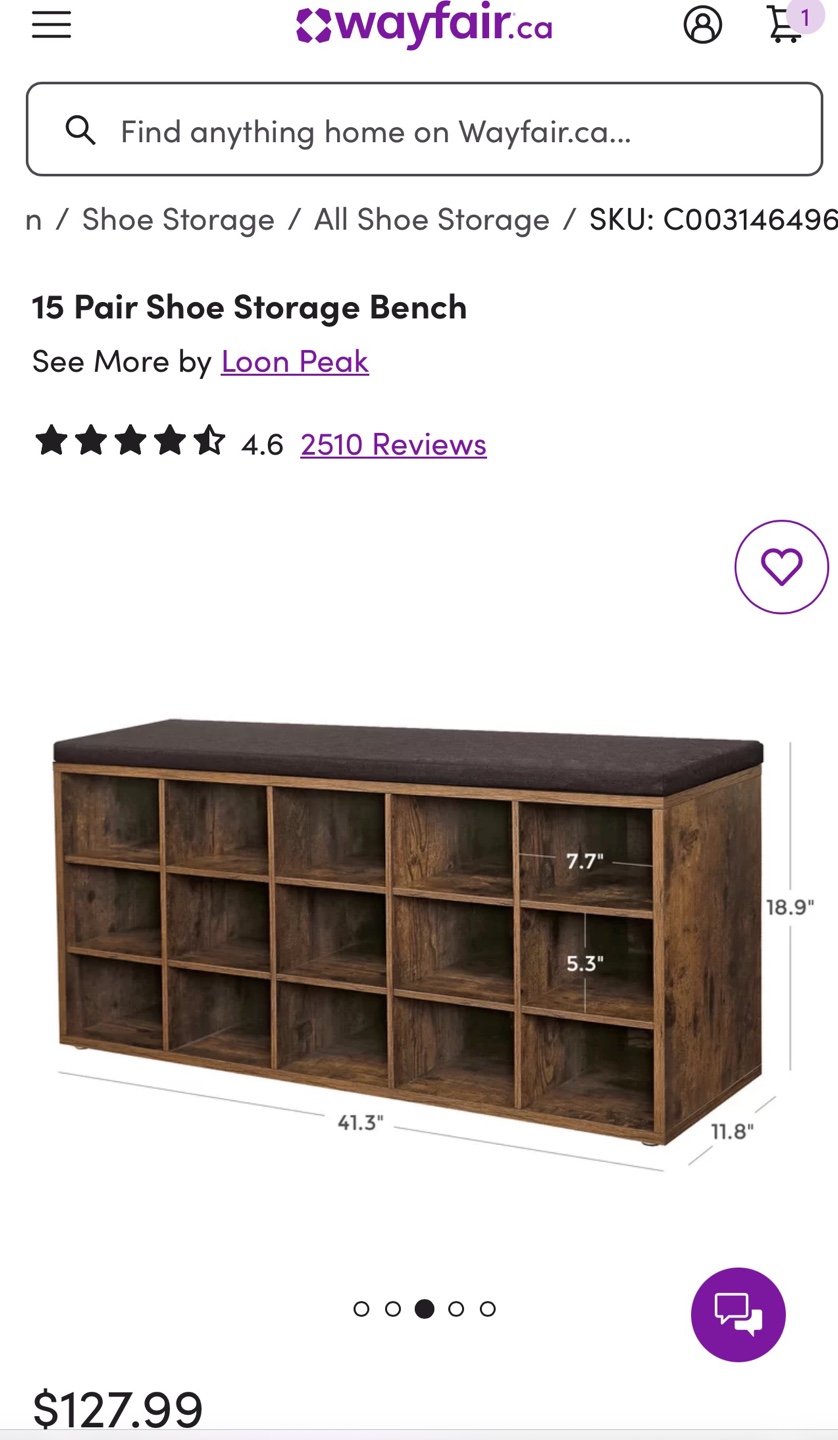838x1440 pixels.
Task: Select the second carousel dot
Action: click(393, 1308)
